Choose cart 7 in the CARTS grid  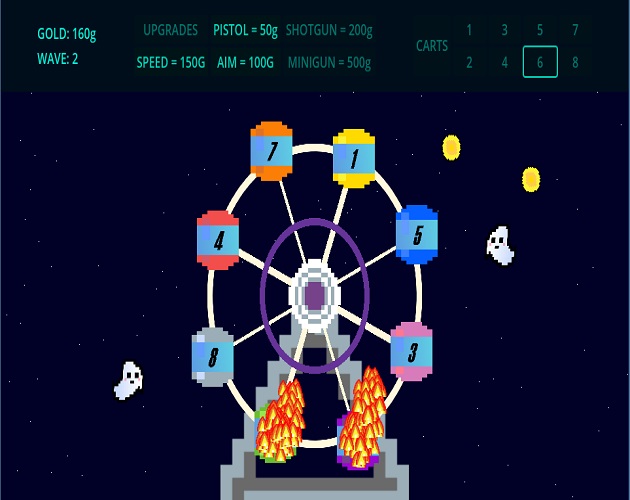pyautogui.click(x=575, y=30)
